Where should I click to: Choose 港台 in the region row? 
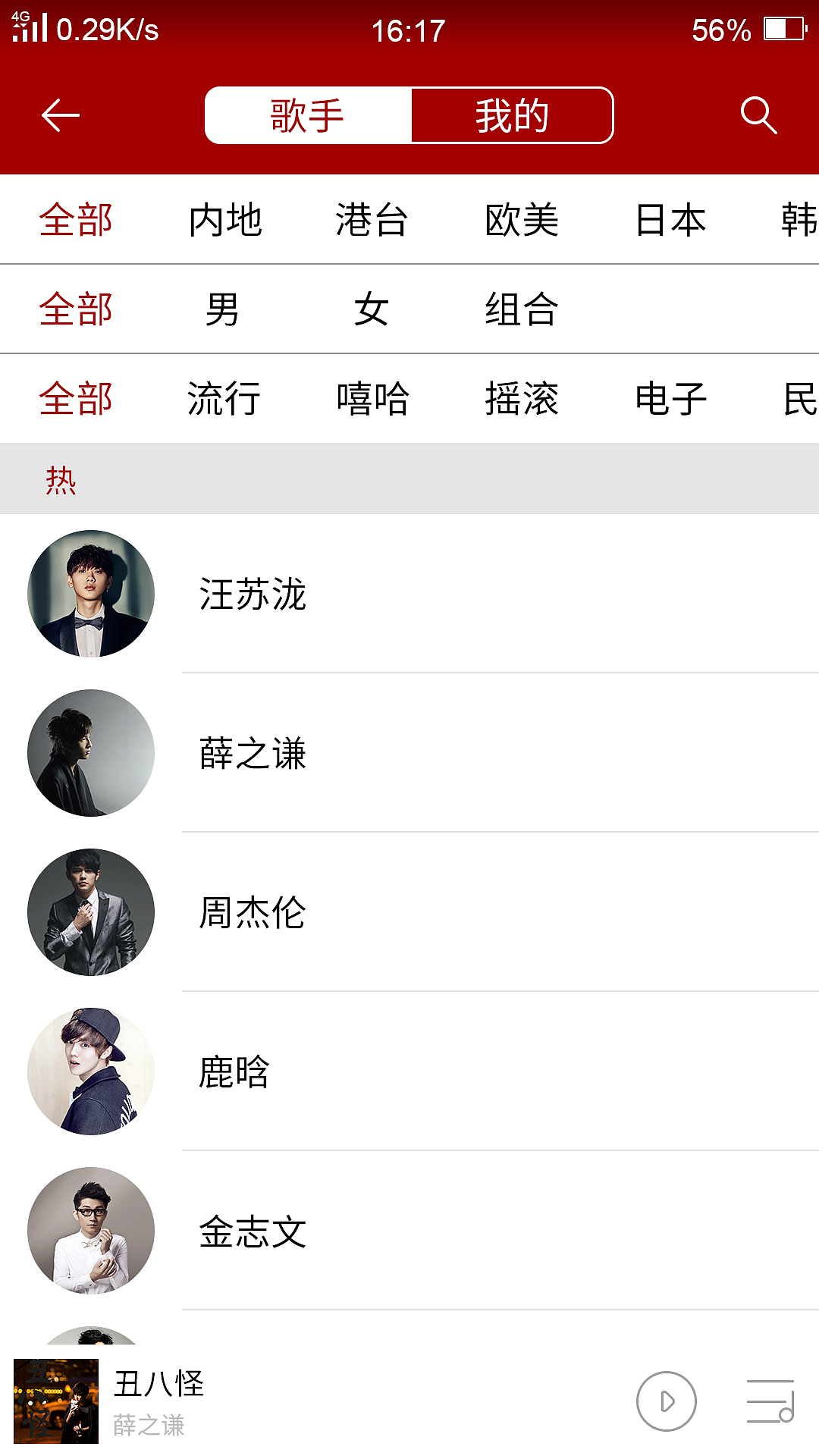[373, 220]
